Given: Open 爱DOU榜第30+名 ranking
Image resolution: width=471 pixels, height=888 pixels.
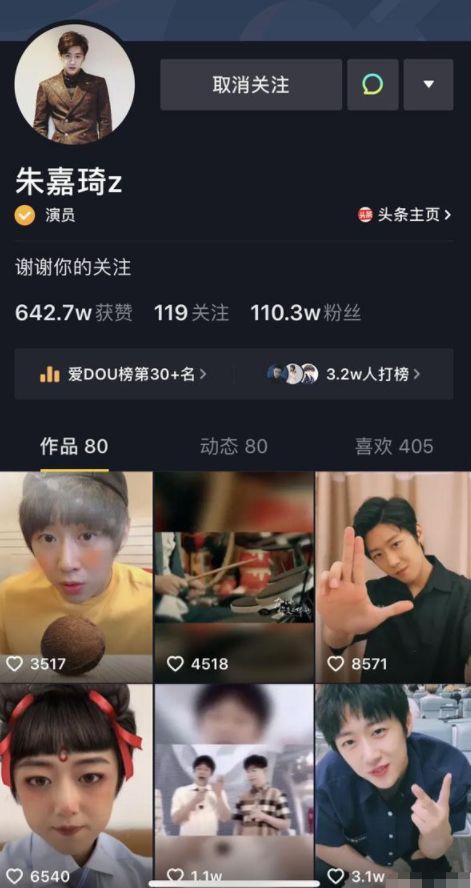Looking at the screenshot, I should tap(123, 374).
